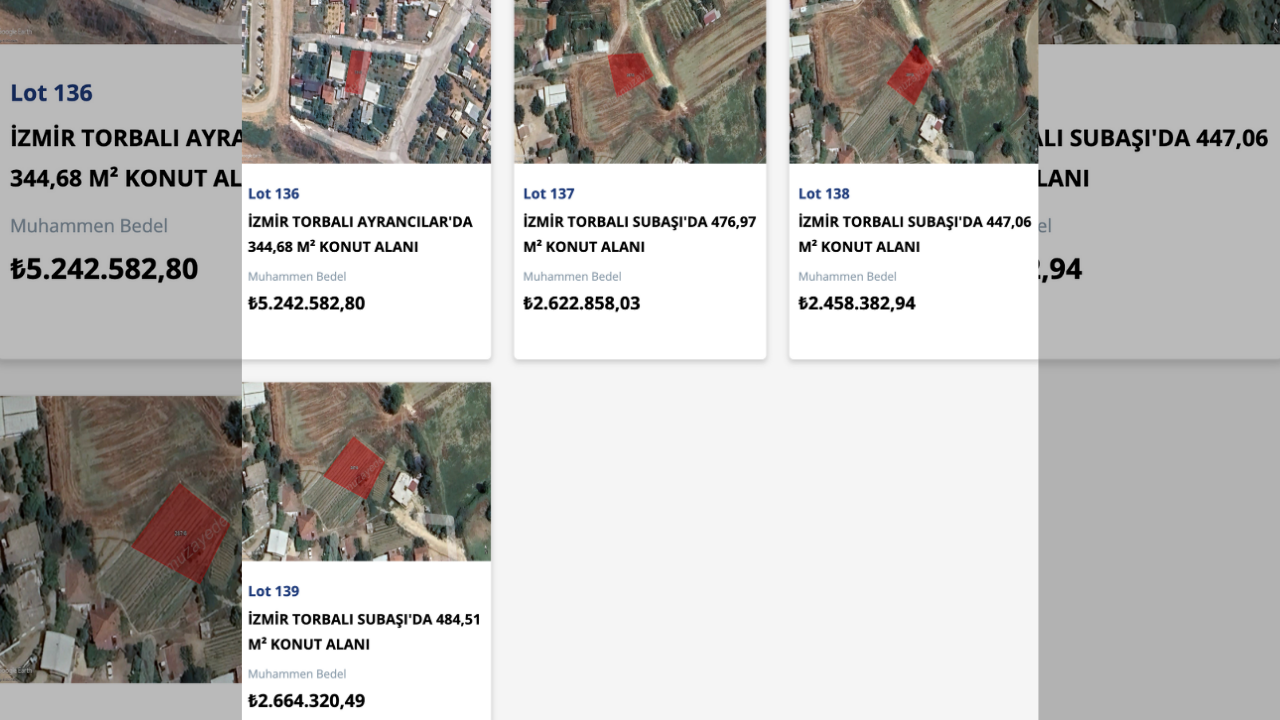Screen dimensions: 1280x720
Task: Open the Lot 136 Ayrancılar property card
Action: (x=366, y=234)
